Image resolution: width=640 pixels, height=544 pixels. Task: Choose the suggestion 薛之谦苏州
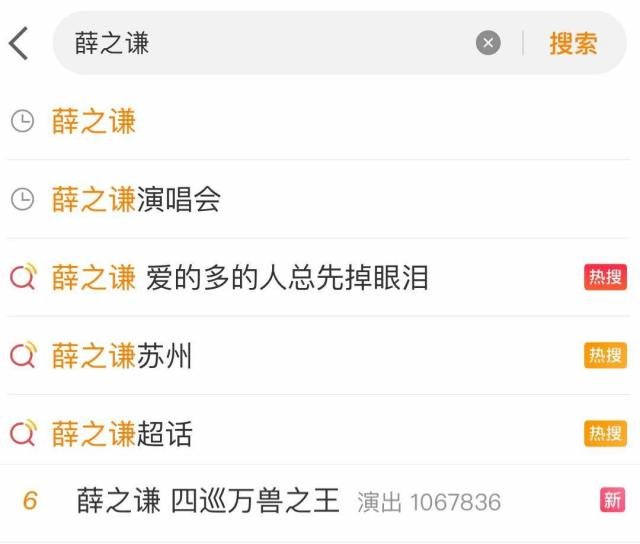coord(122,356)
